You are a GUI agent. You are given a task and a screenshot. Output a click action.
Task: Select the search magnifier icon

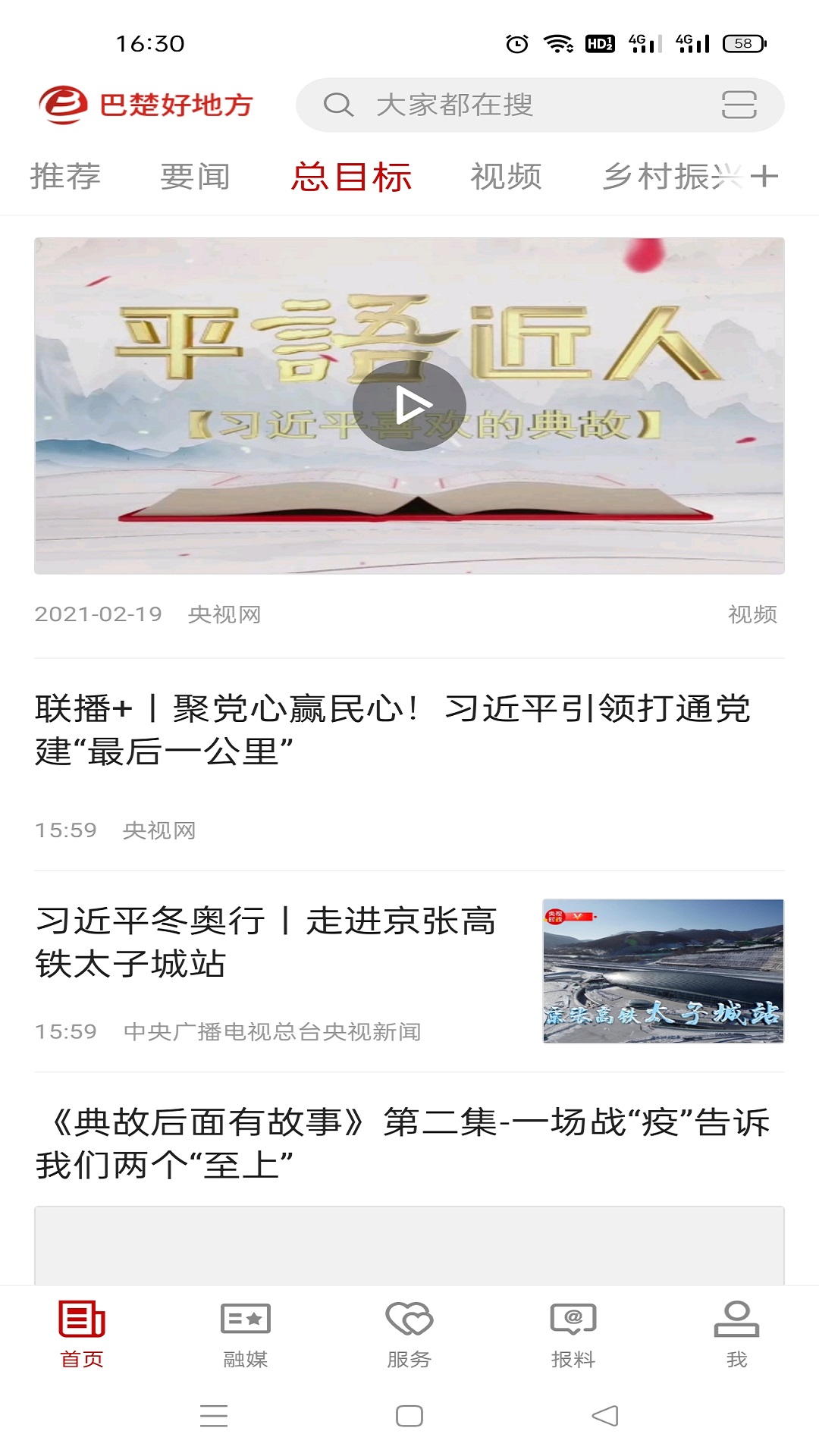point(339,105)
